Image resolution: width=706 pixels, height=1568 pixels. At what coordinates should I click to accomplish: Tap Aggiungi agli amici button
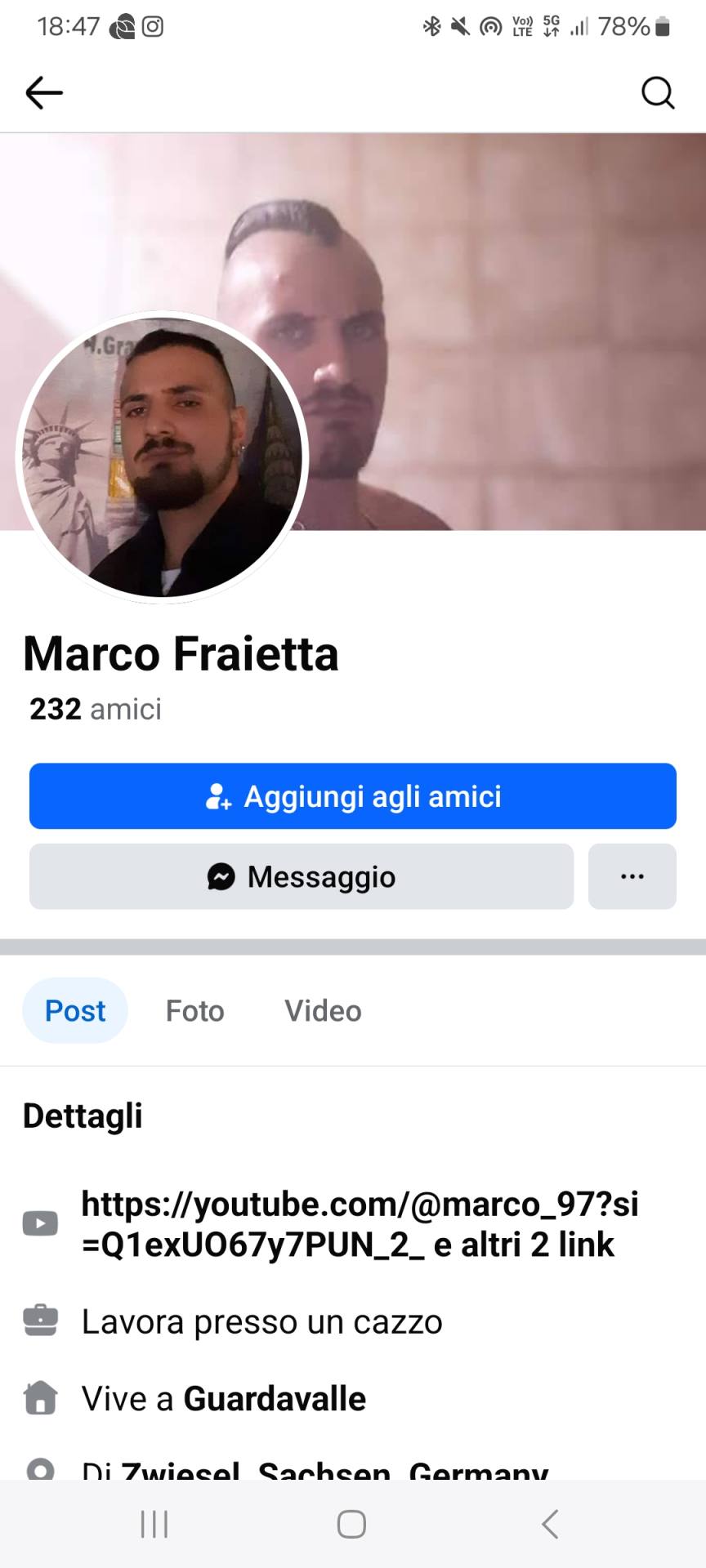point(353,796)
